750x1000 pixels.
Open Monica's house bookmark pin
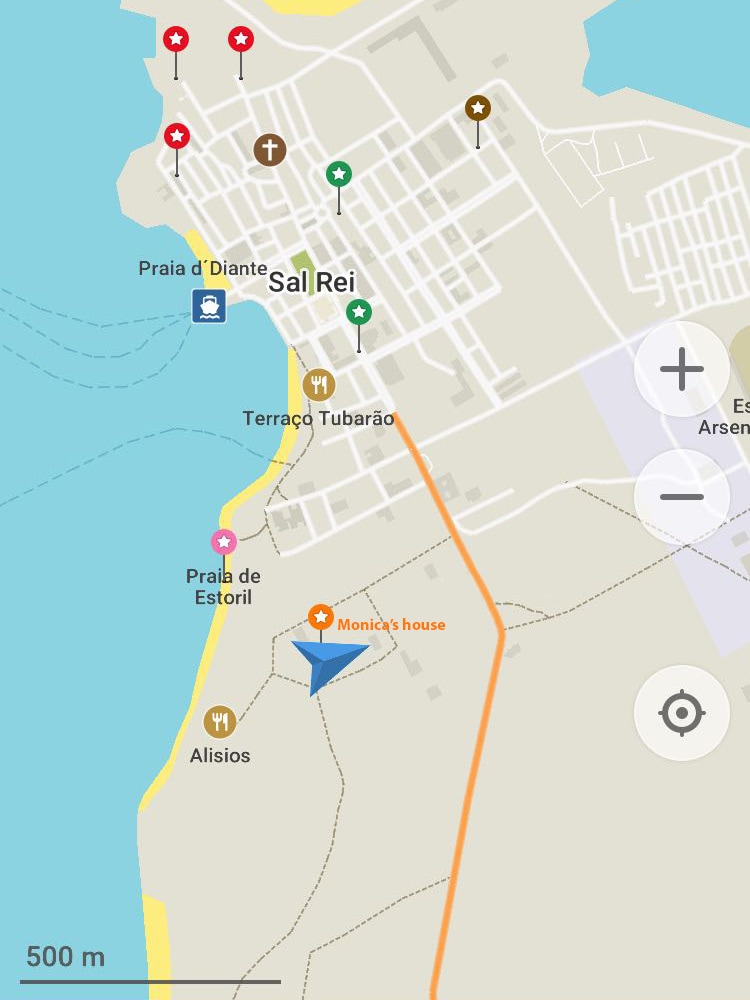click(x=320, y=618)
